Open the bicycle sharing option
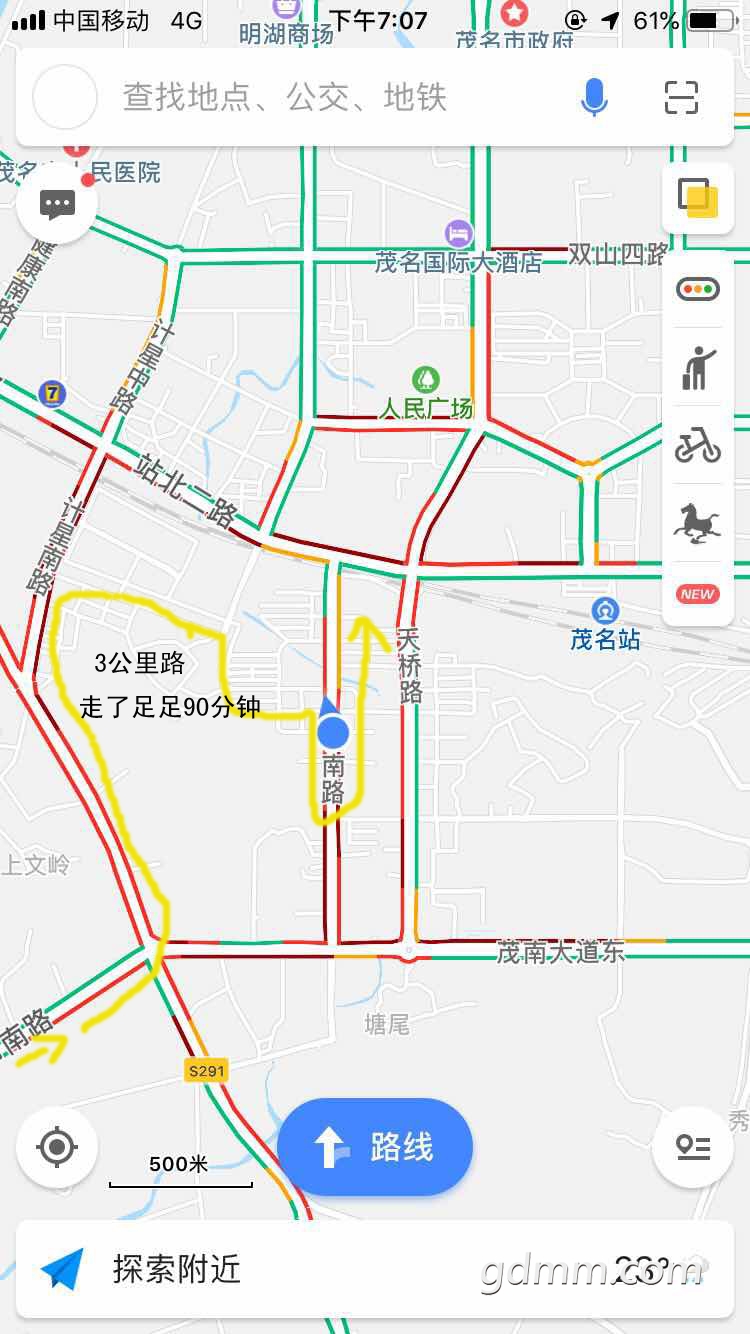Viewport: 750px width, 1334px height. 698,445
